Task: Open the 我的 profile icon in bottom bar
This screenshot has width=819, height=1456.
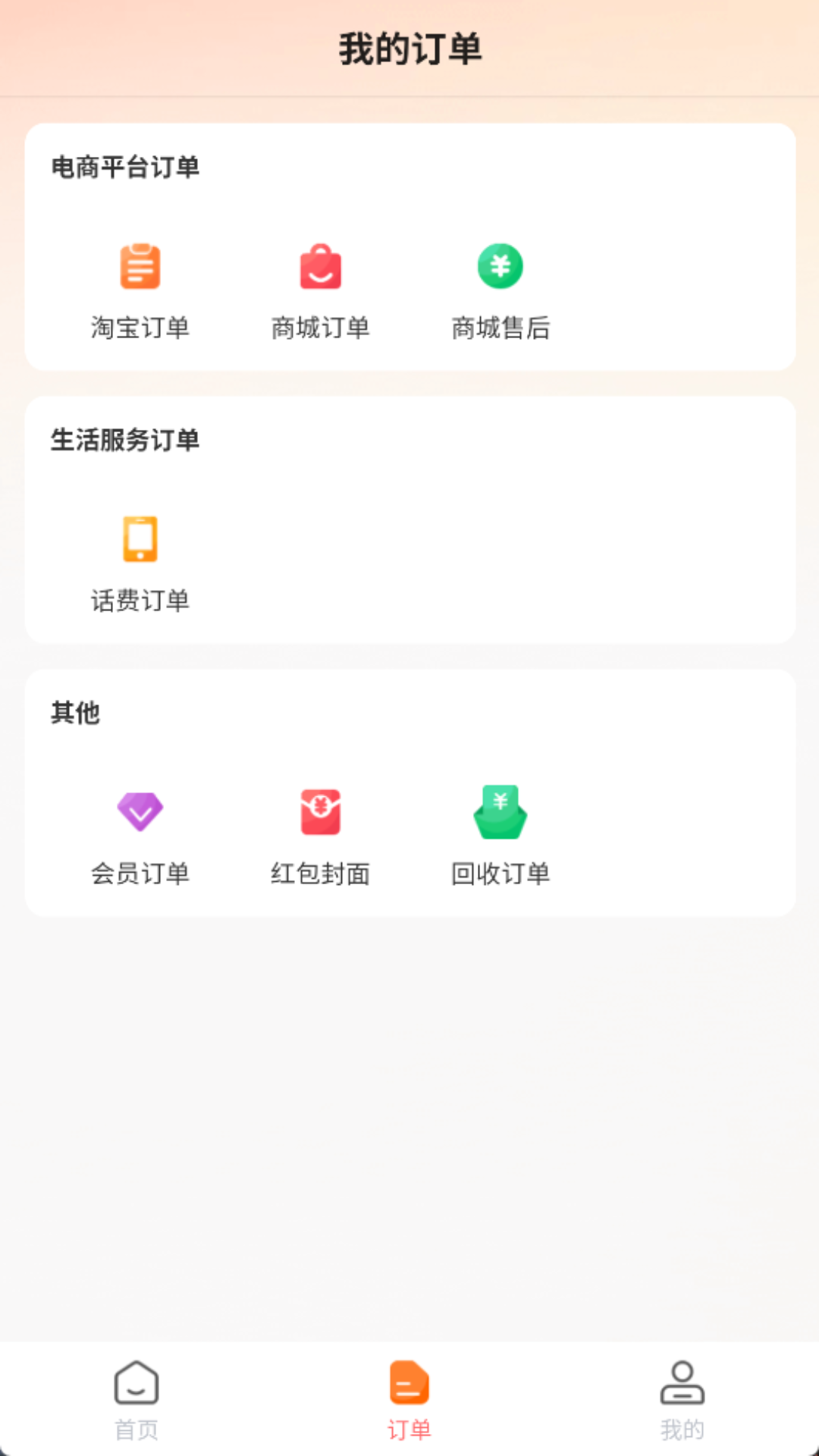Action: (x=682, y=1383)
